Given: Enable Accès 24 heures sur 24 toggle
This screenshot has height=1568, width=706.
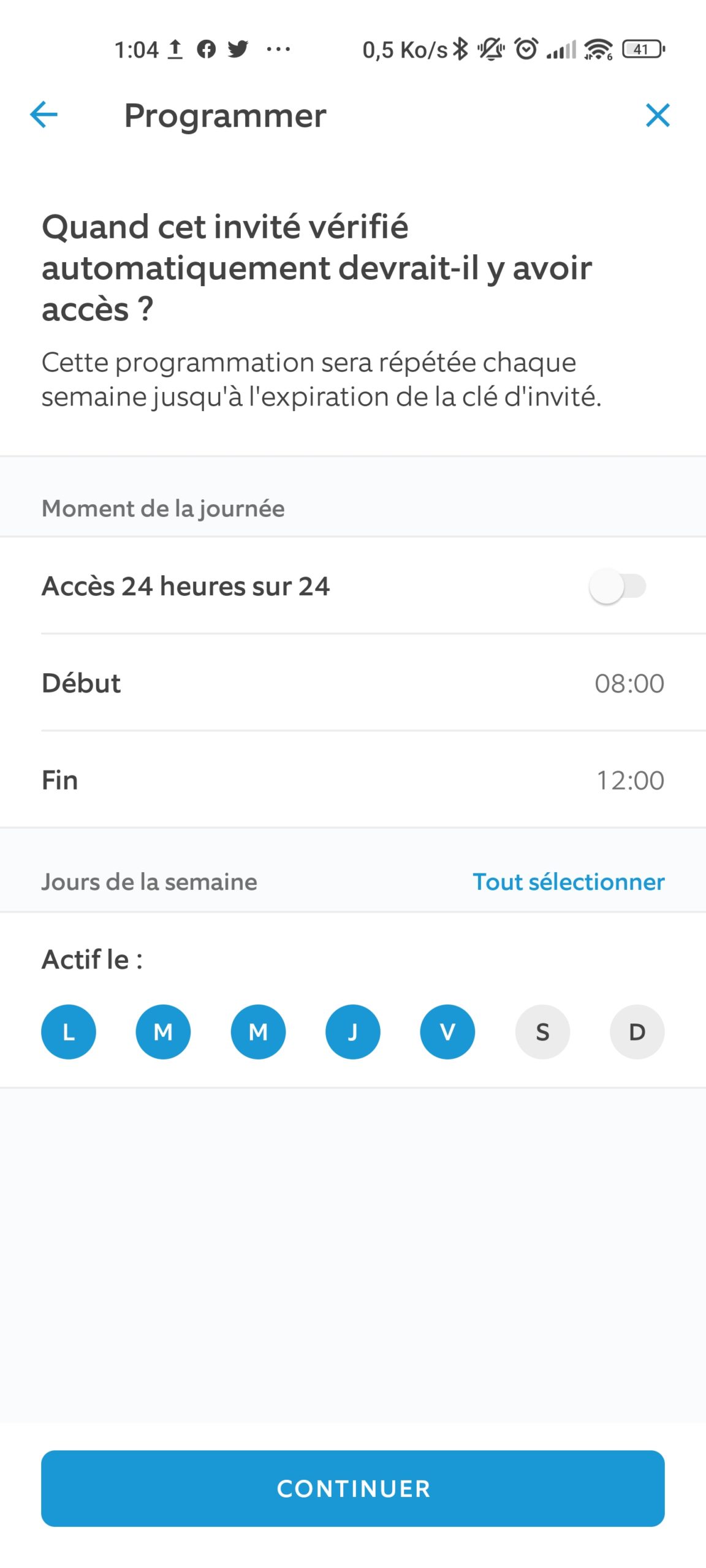Looking at the screenshot, I should (x=617, y=586).
